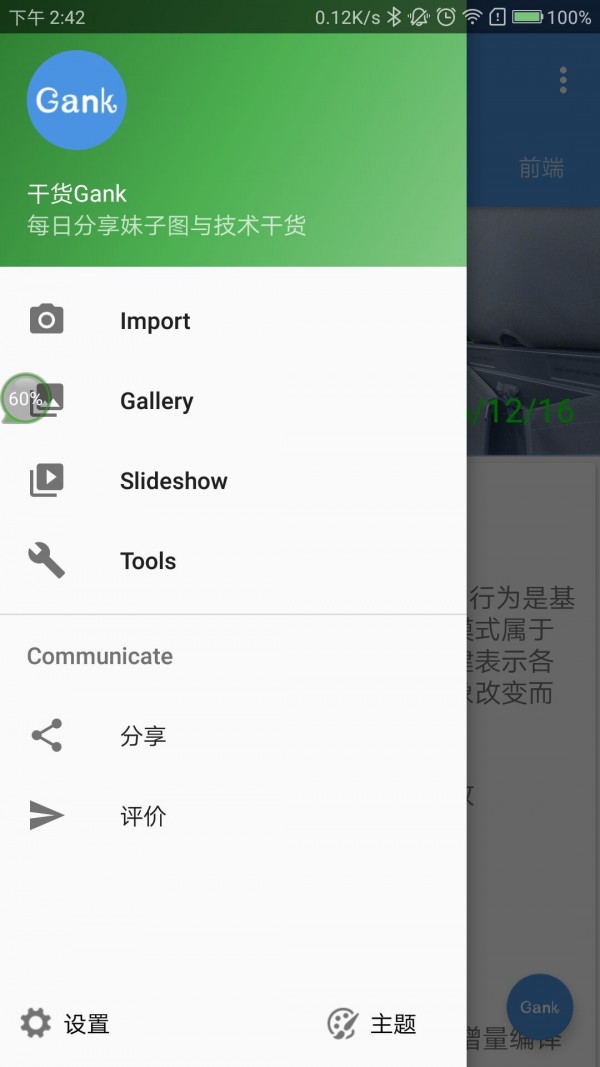The image size is (600, 1067).
Task: Select Slideshow from the drawer
Action: point(173,481)
